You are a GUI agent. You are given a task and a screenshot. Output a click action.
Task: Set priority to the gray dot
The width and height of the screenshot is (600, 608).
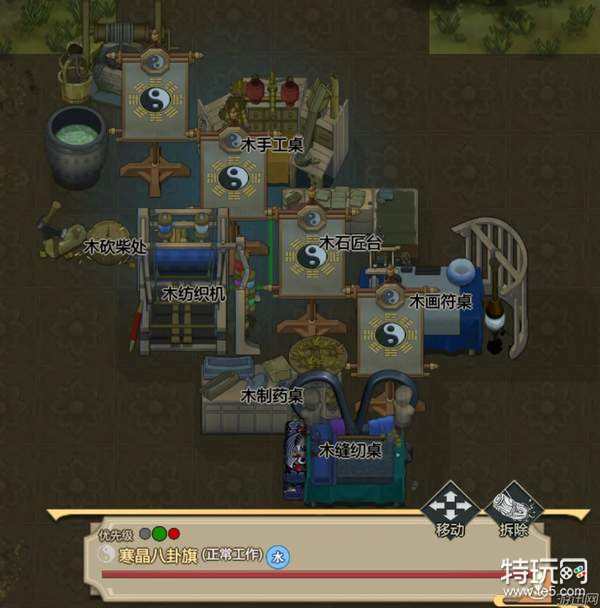pyautogui.click(x=145, y=534)
